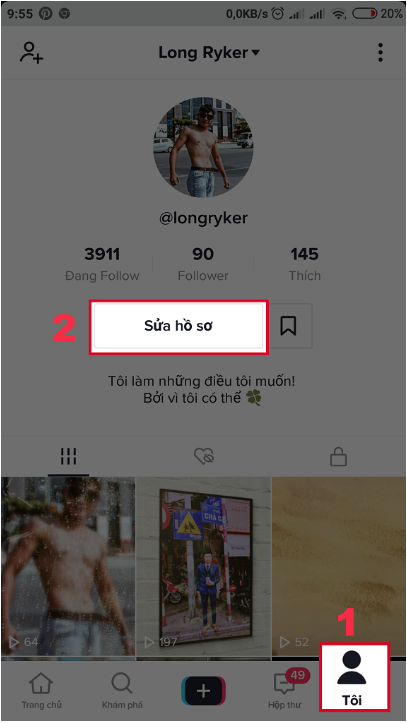Tap Sửa hồ sơ to edit profile

click(178, 326)
